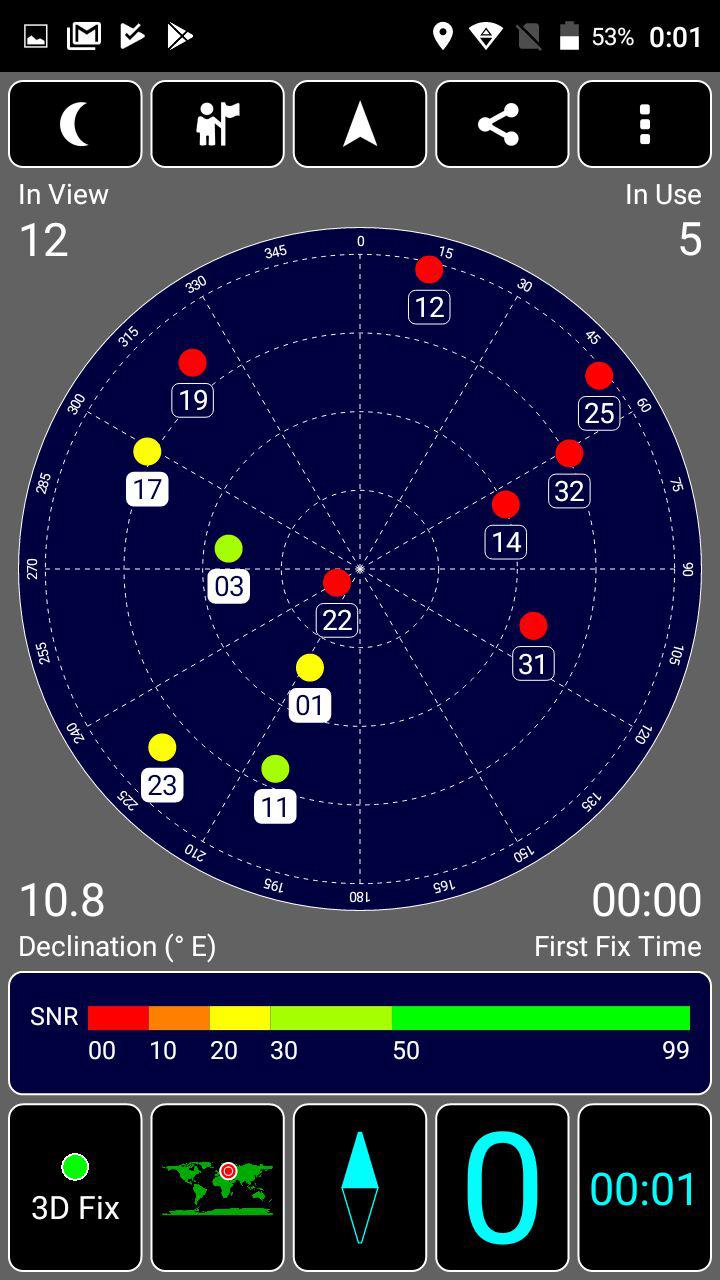Tap the 00:01 time tile
The height and width of the screenshot is (1280, 720).
tap(644, 1187)
